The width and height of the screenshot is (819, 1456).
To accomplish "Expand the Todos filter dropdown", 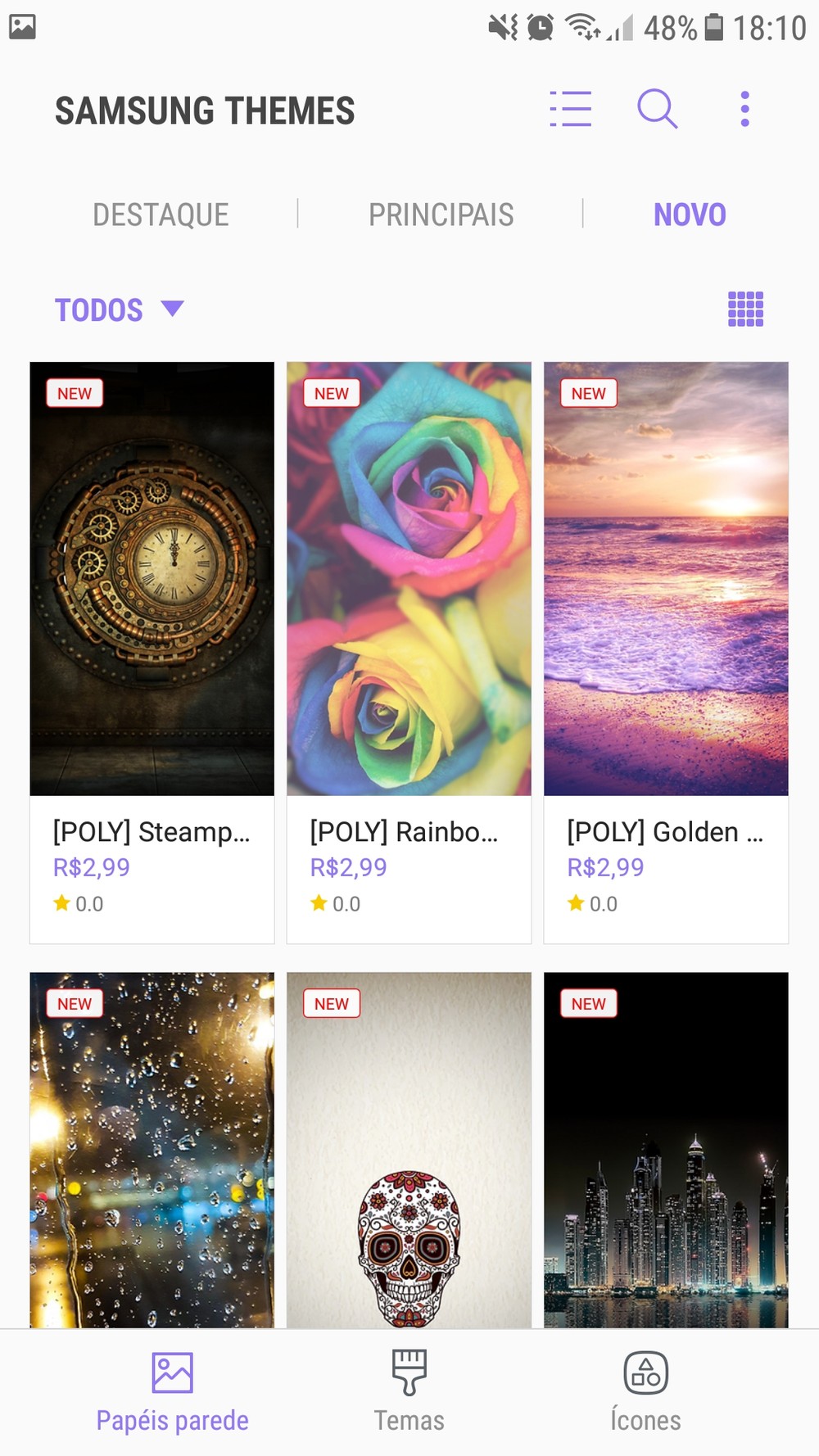I will click(x=119, y=310).
